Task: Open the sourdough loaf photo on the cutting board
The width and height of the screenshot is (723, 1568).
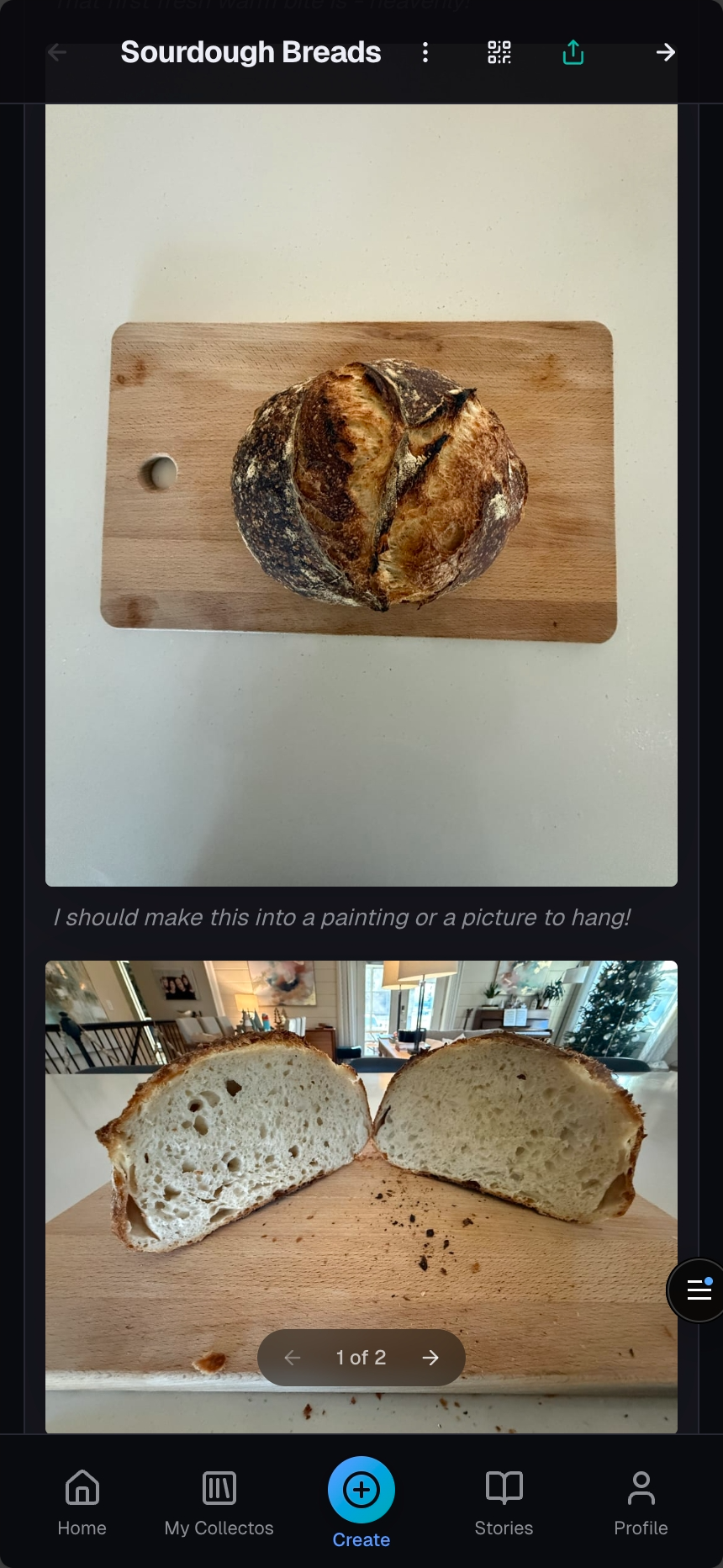Action: [361, 495]
